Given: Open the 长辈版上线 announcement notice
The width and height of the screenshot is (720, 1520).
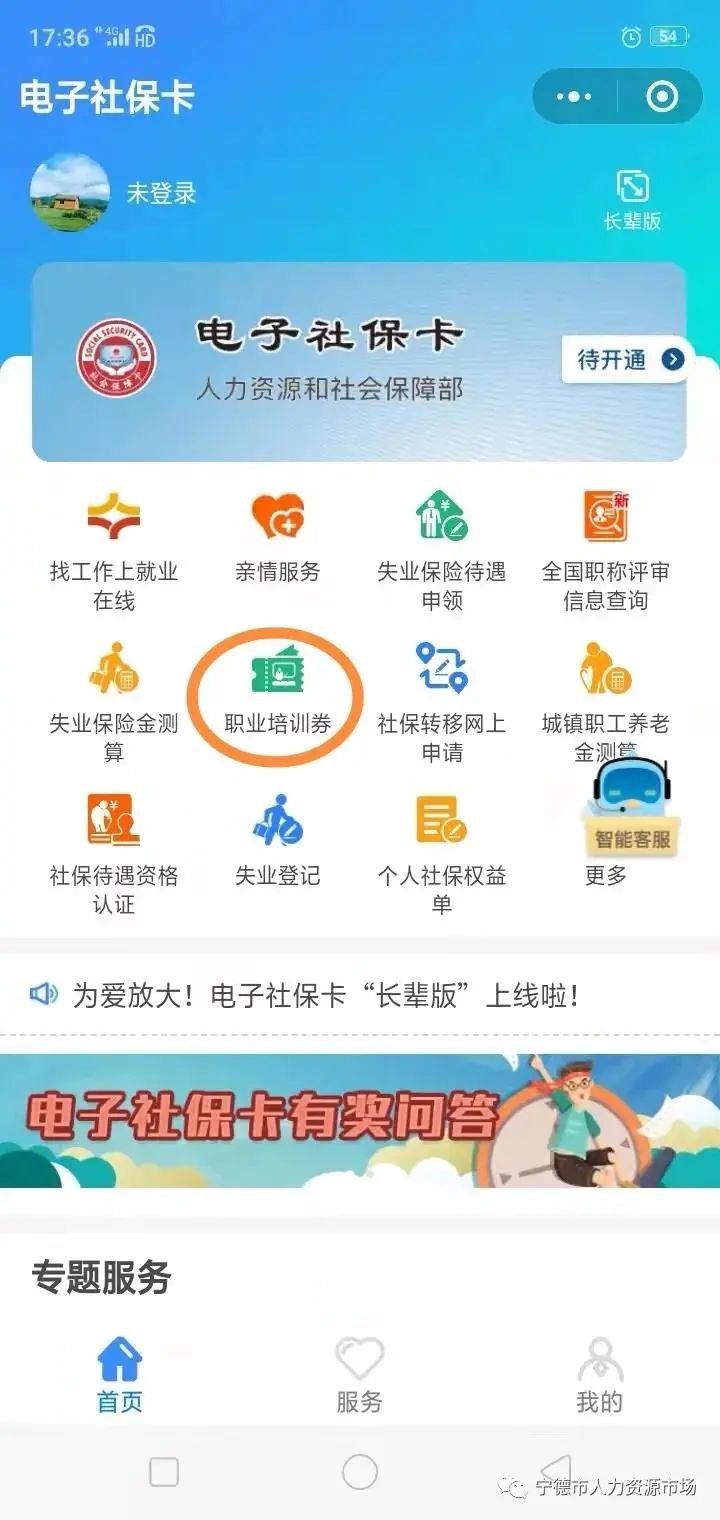Looking at the screenshot, I should click(x=325, y=994).
